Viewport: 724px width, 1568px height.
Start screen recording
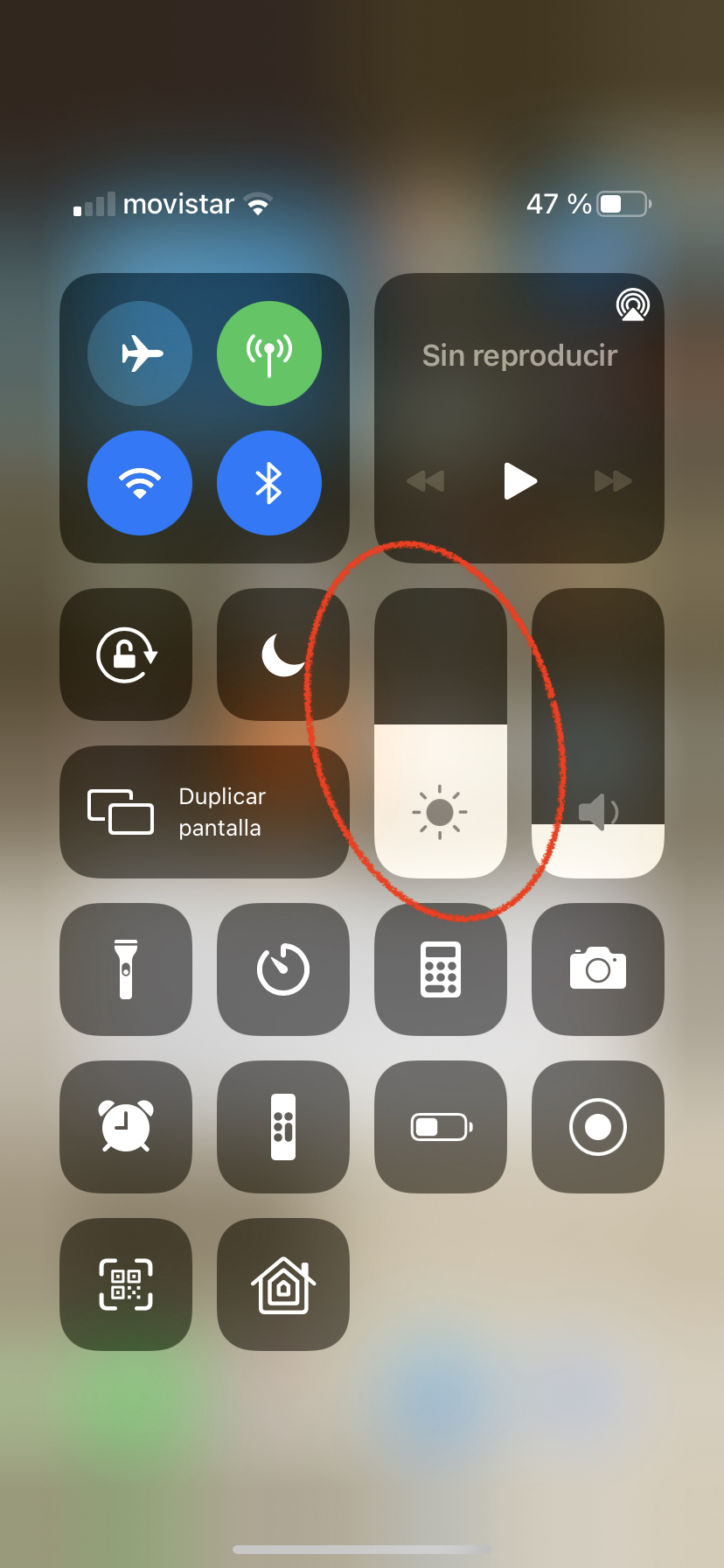(598, 1127)
